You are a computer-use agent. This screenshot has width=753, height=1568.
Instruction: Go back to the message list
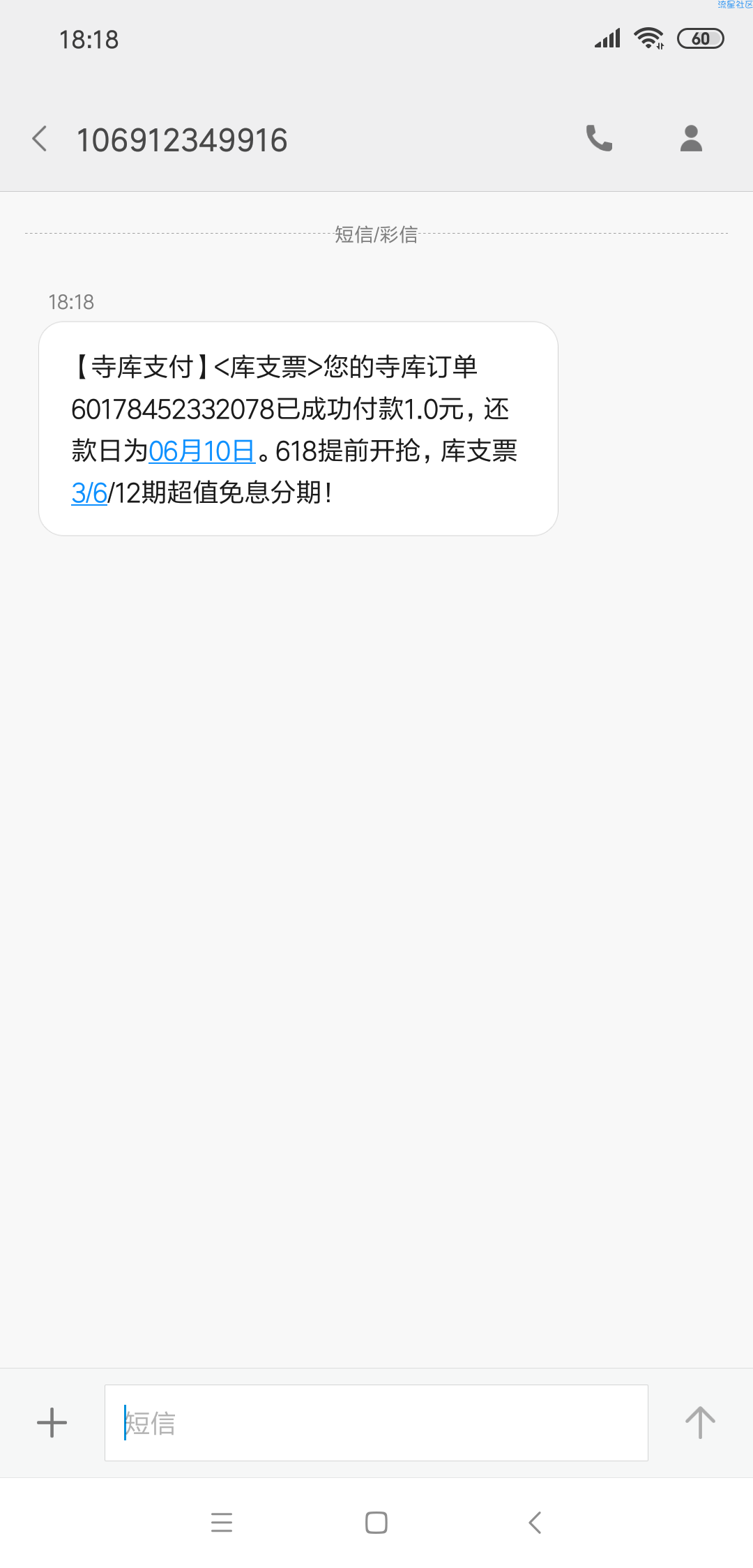point(40,139)
